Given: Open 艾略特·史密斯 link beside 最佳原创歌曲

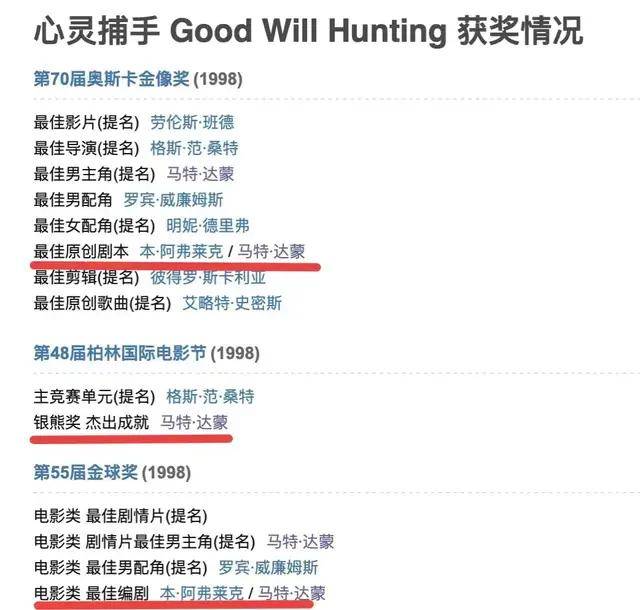Looking at the screenshot, I should click(232, 303).
